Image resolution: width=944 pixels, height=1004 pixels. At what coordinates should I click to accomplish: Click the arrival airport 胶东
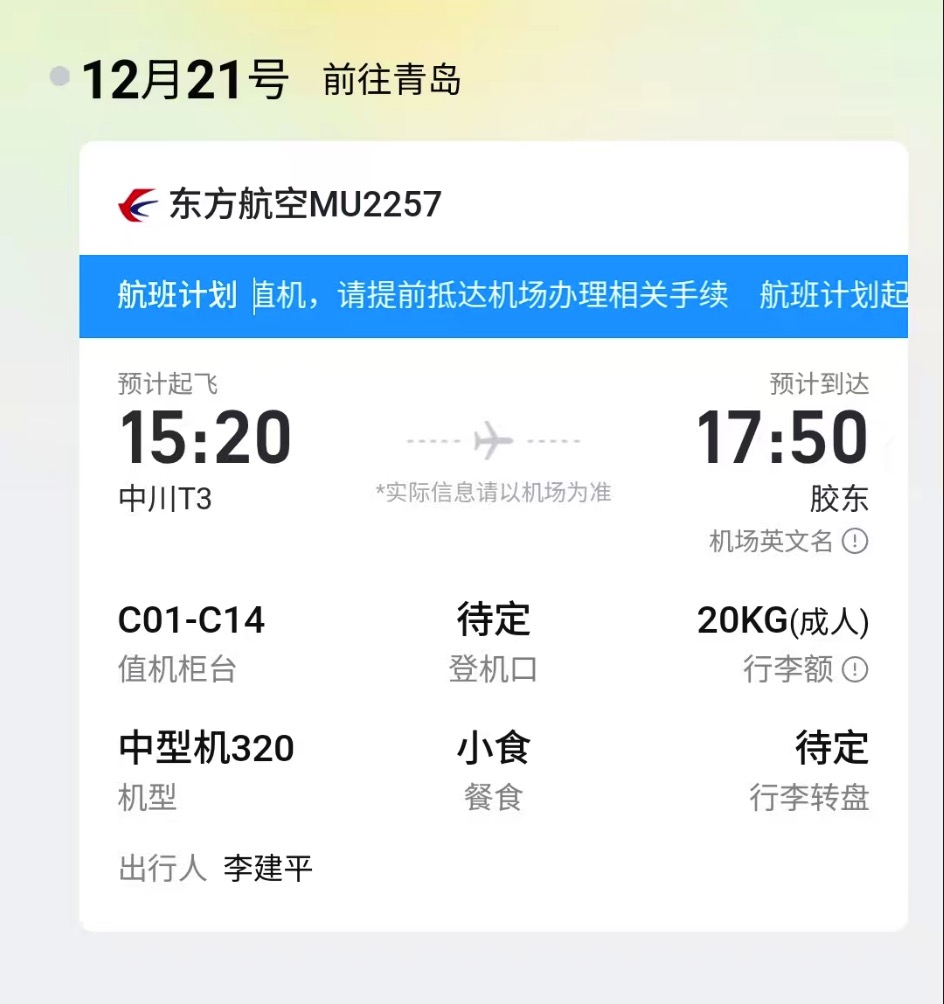[x=840, y=497]
